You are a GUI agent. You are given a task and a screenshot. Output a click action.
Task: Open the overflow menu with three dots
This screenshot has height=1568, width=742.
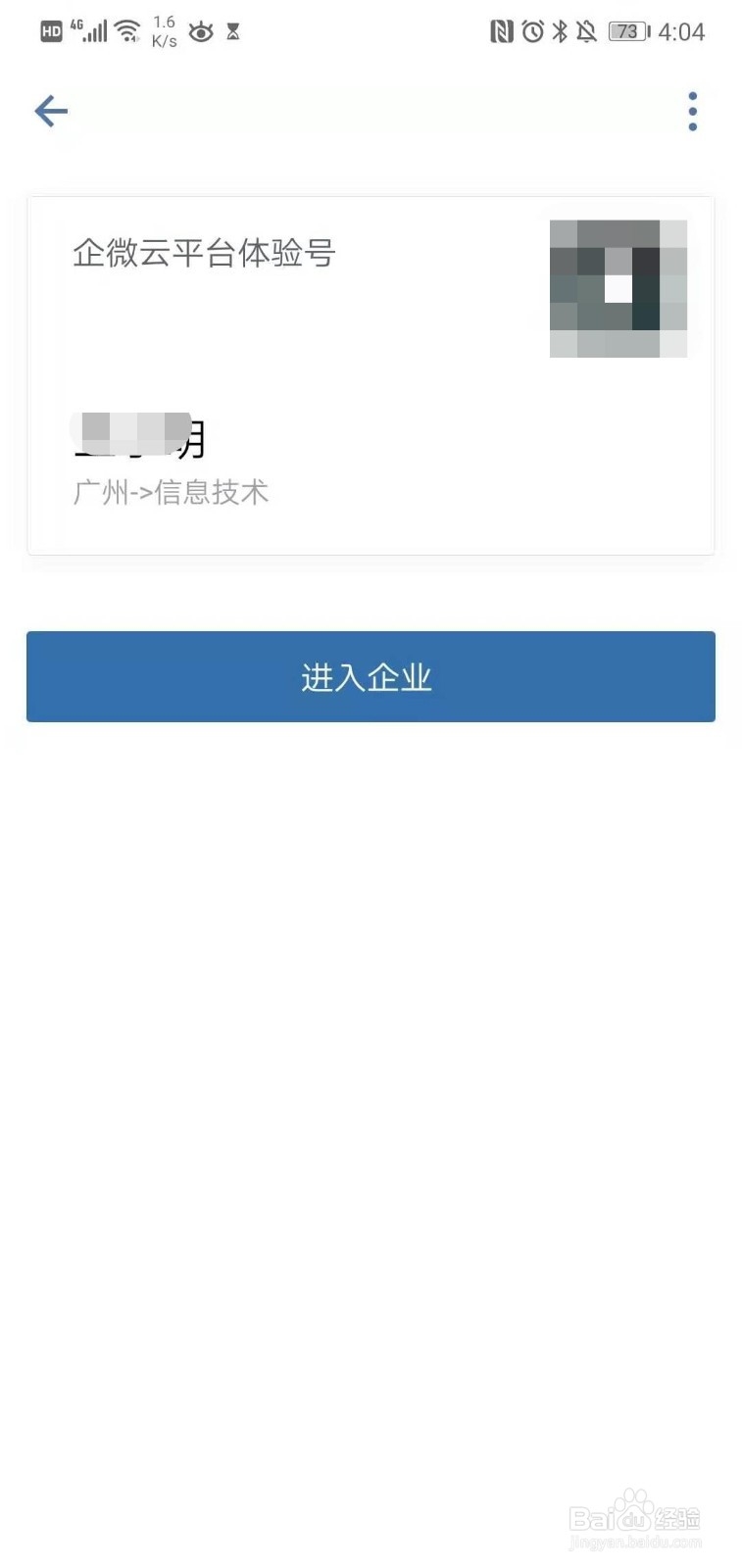(692, 111)
